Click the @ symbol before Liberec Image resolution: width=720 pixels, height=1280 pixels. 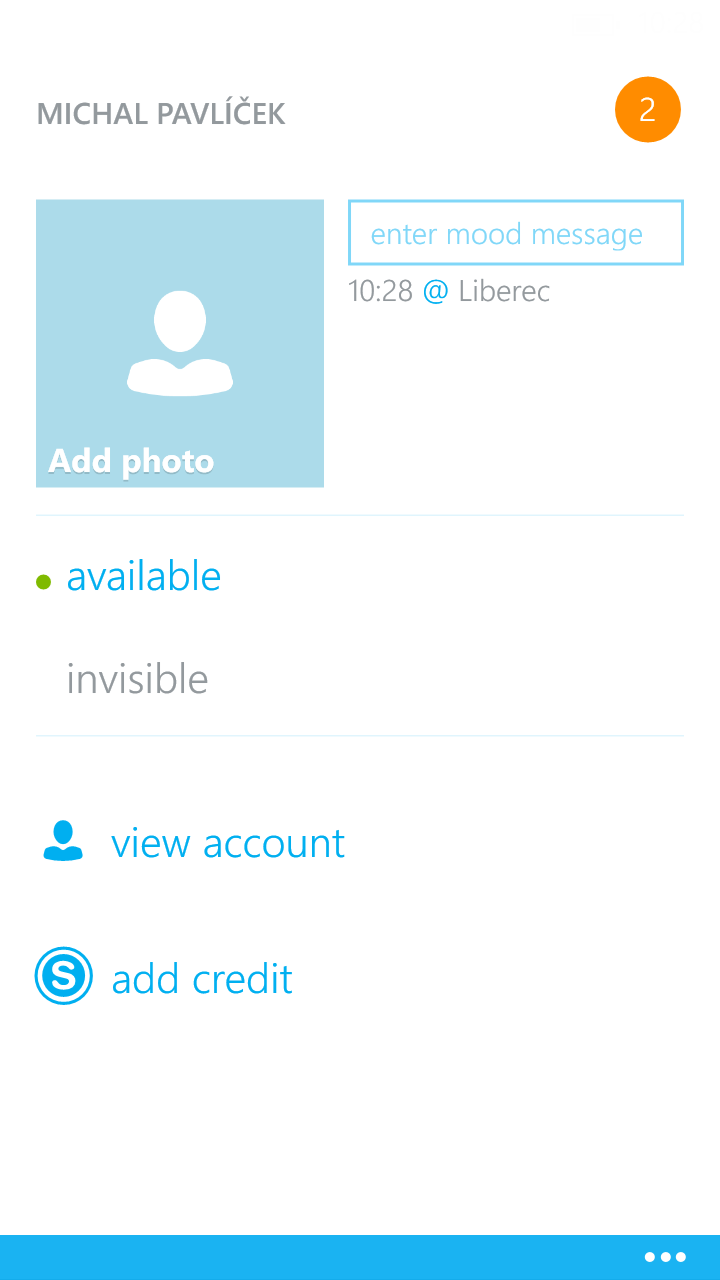440,291
